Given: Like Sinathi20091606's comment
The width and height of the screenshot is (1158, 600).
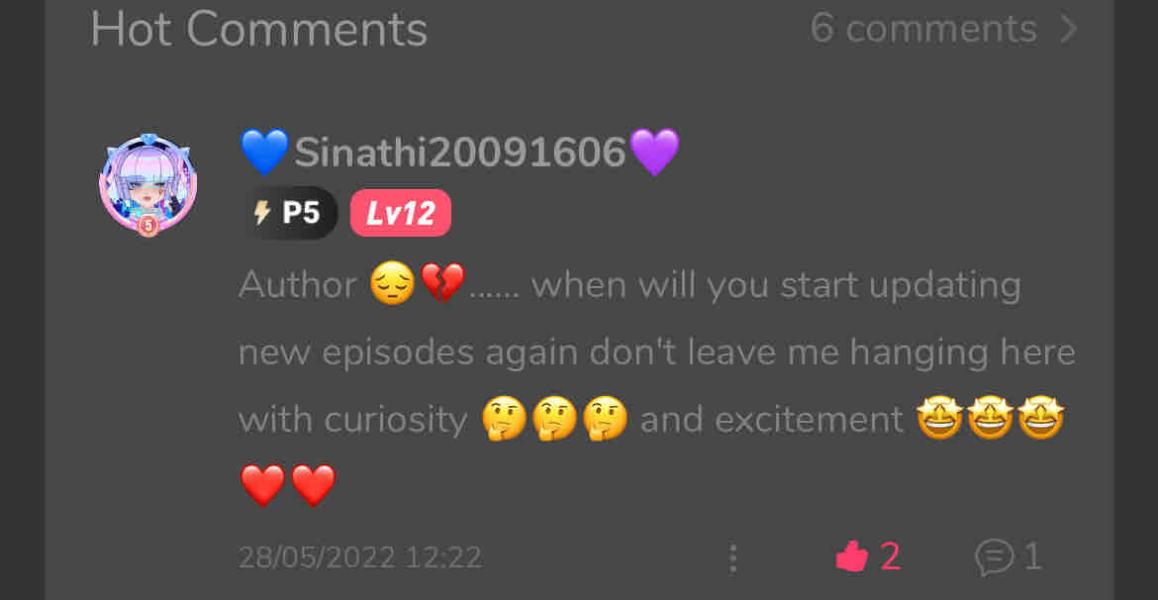Looking at the screenshot, I should tap(853, 557).
